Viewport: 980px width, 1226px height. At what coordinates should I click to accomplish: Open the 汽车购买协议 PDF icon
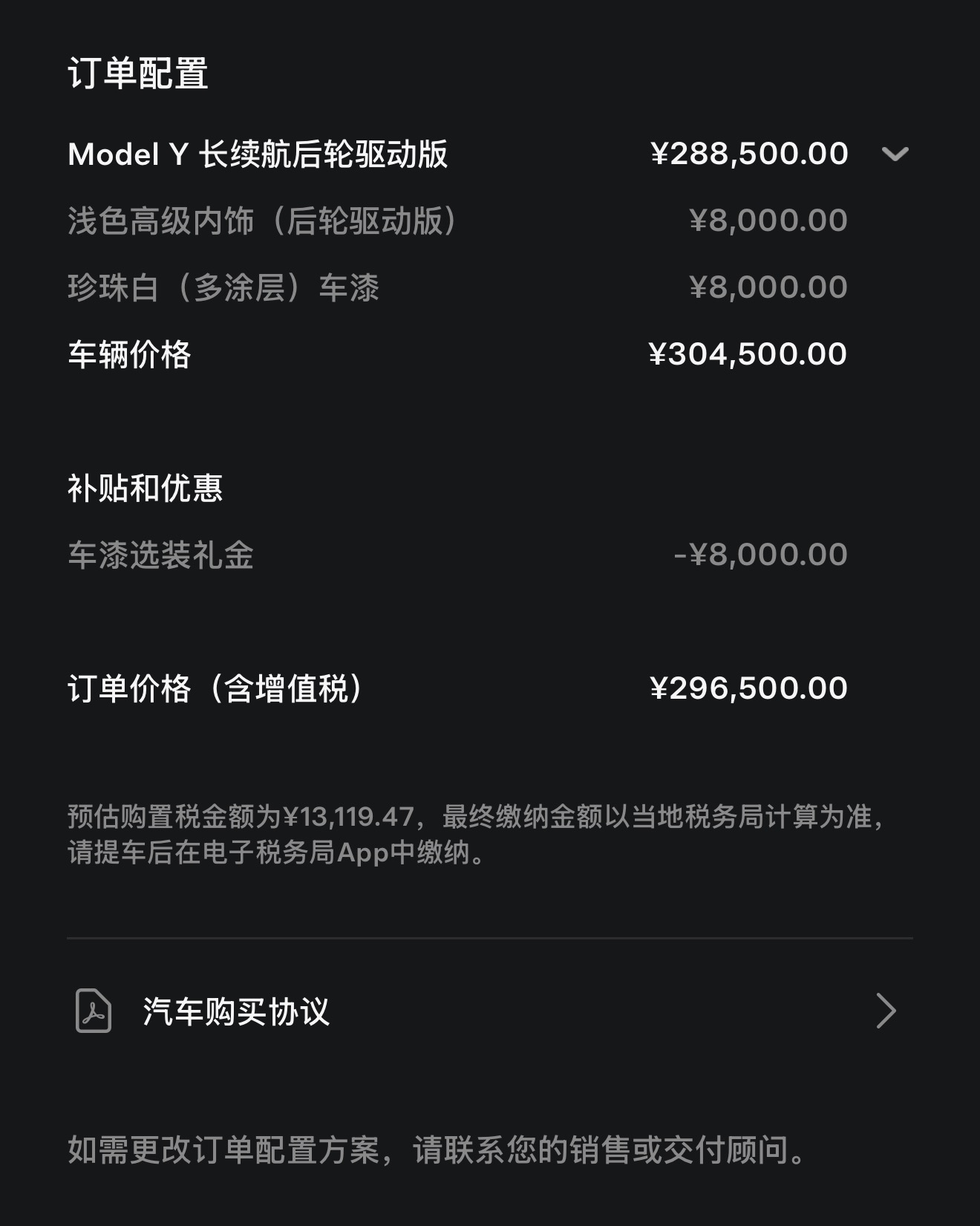(93, 1011)
